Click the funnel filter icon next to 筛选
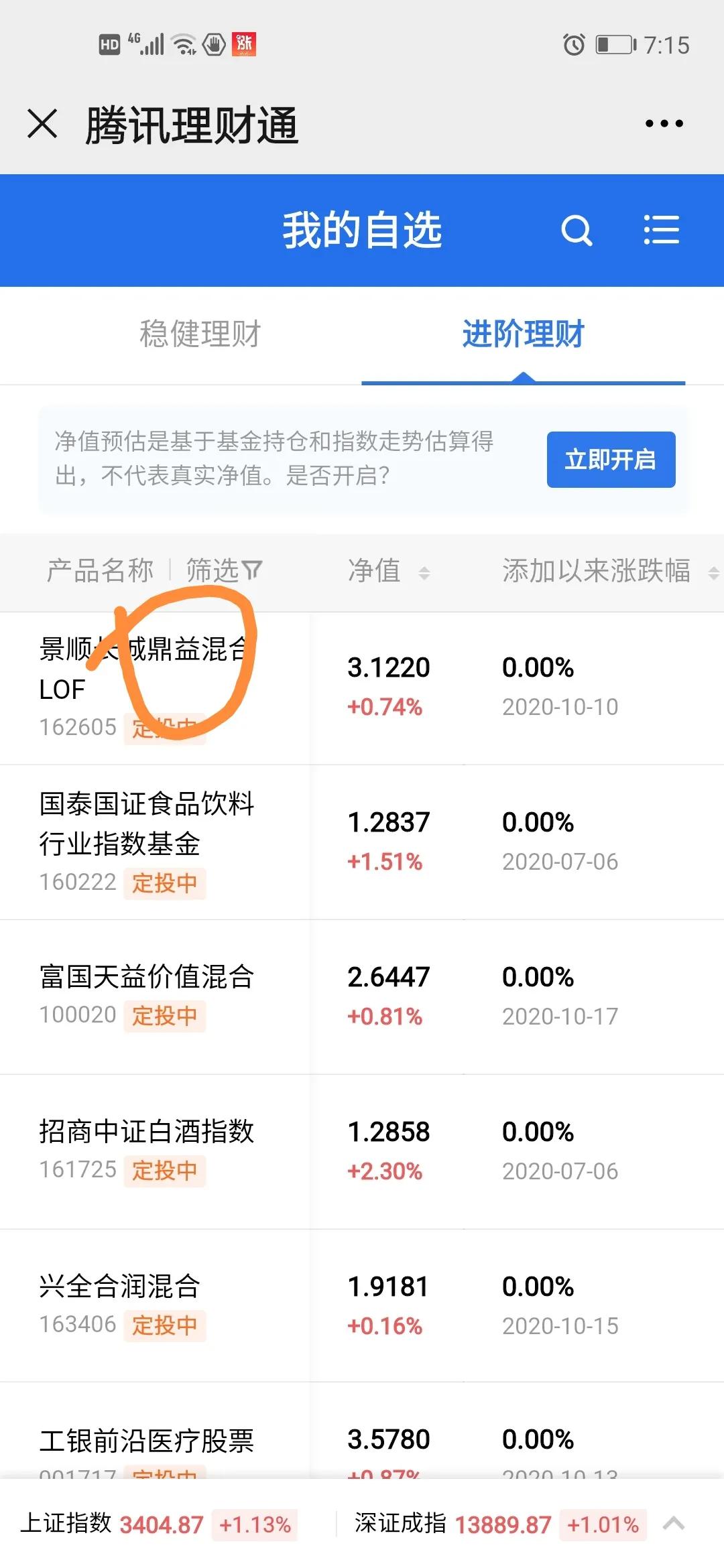This screenshot has width=724, height=1568. coord(251,568)
